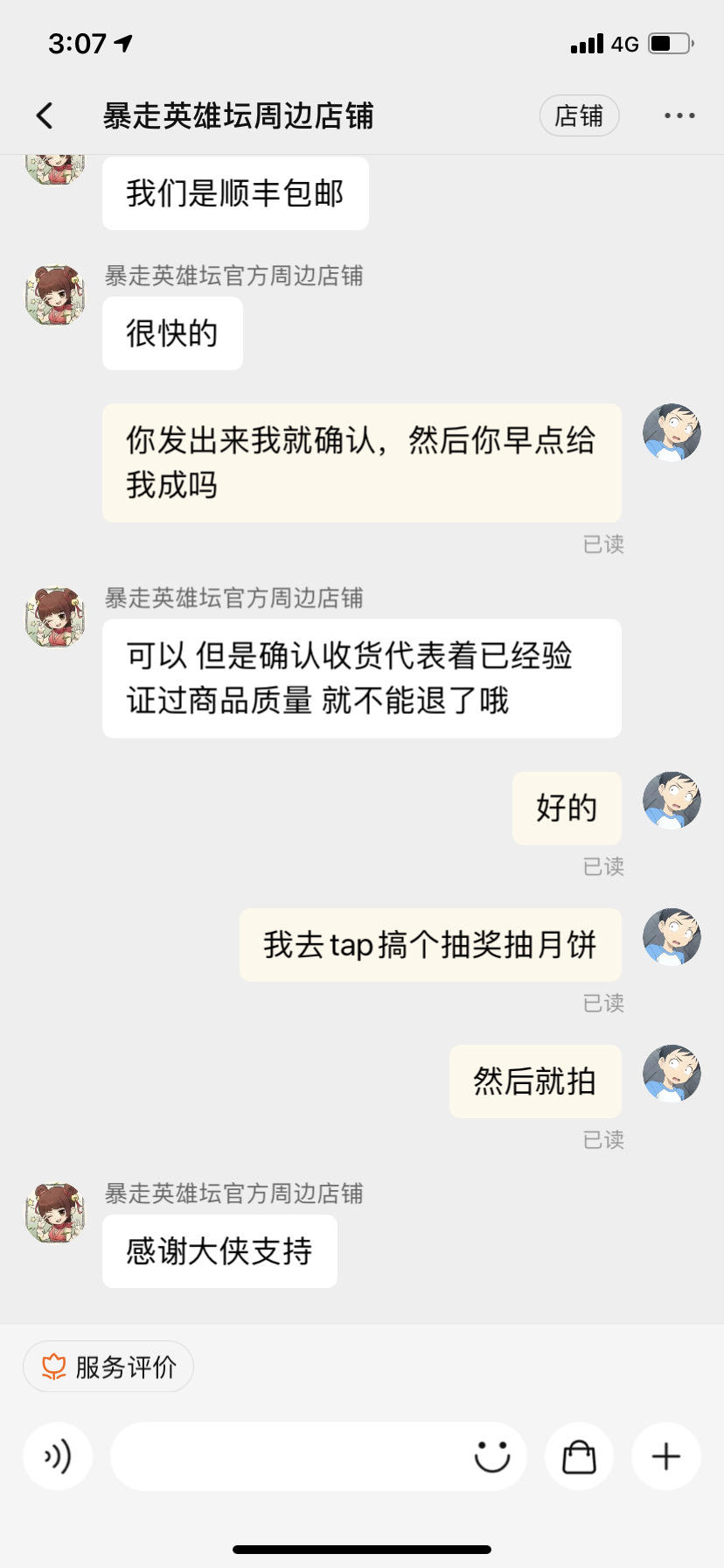Tap the message 我去tap搞个抽奖抽月饼
This screenshot has height=1568, width=724.
[x=430, y=944]
